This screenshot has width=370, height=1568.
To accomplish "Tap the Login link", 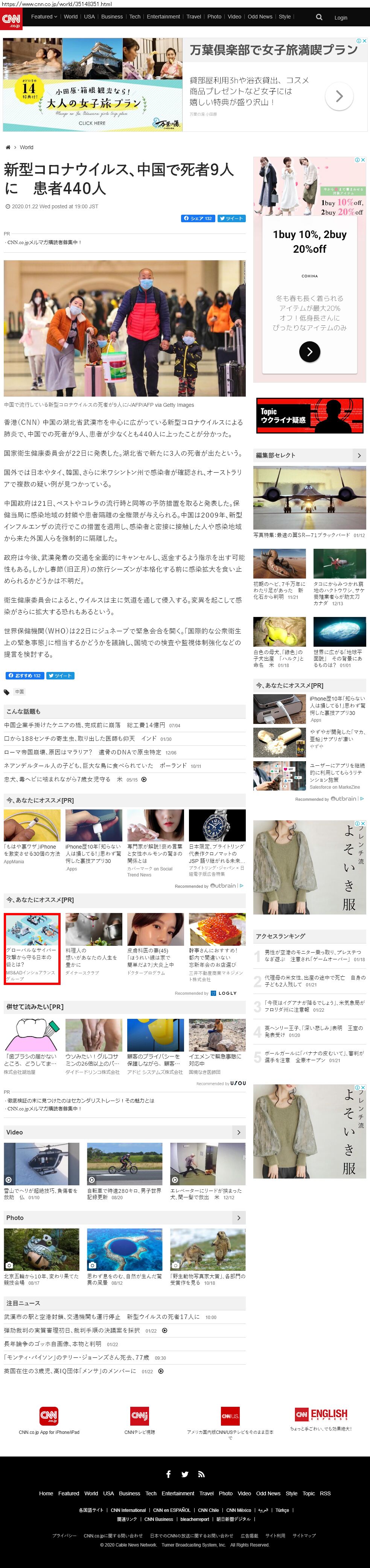I will [x=341, y=18].
